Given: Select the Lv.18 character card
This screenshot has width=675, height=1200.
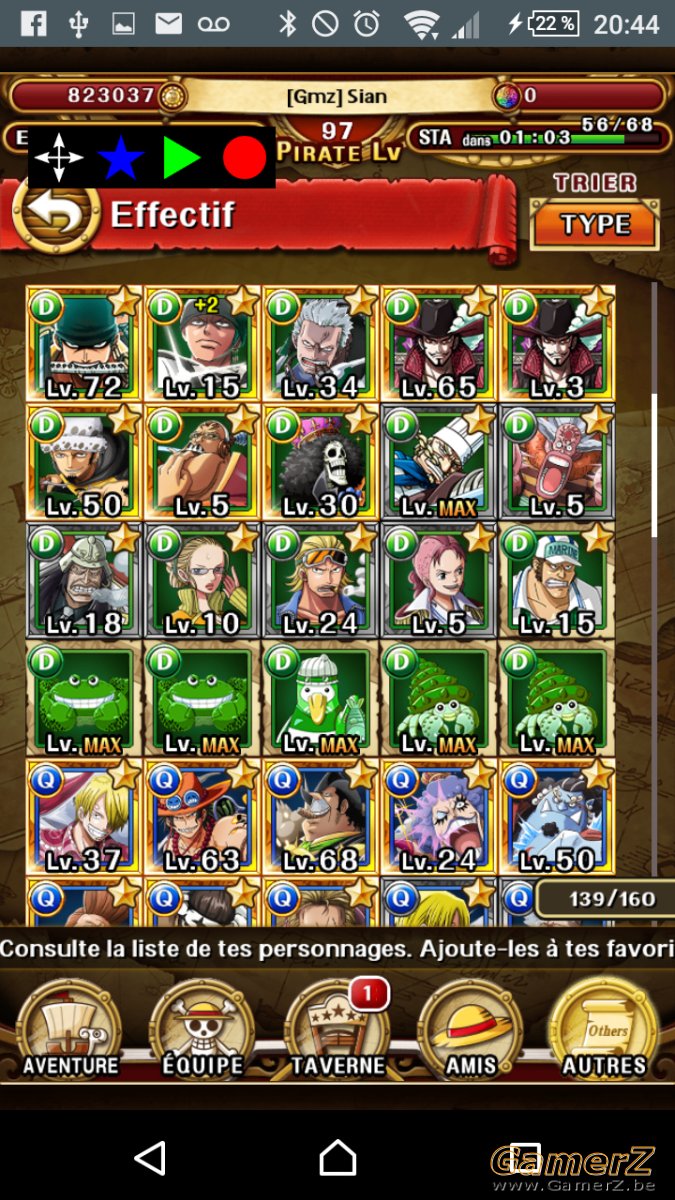Looking at the screenshot, I should coord(85,580).
